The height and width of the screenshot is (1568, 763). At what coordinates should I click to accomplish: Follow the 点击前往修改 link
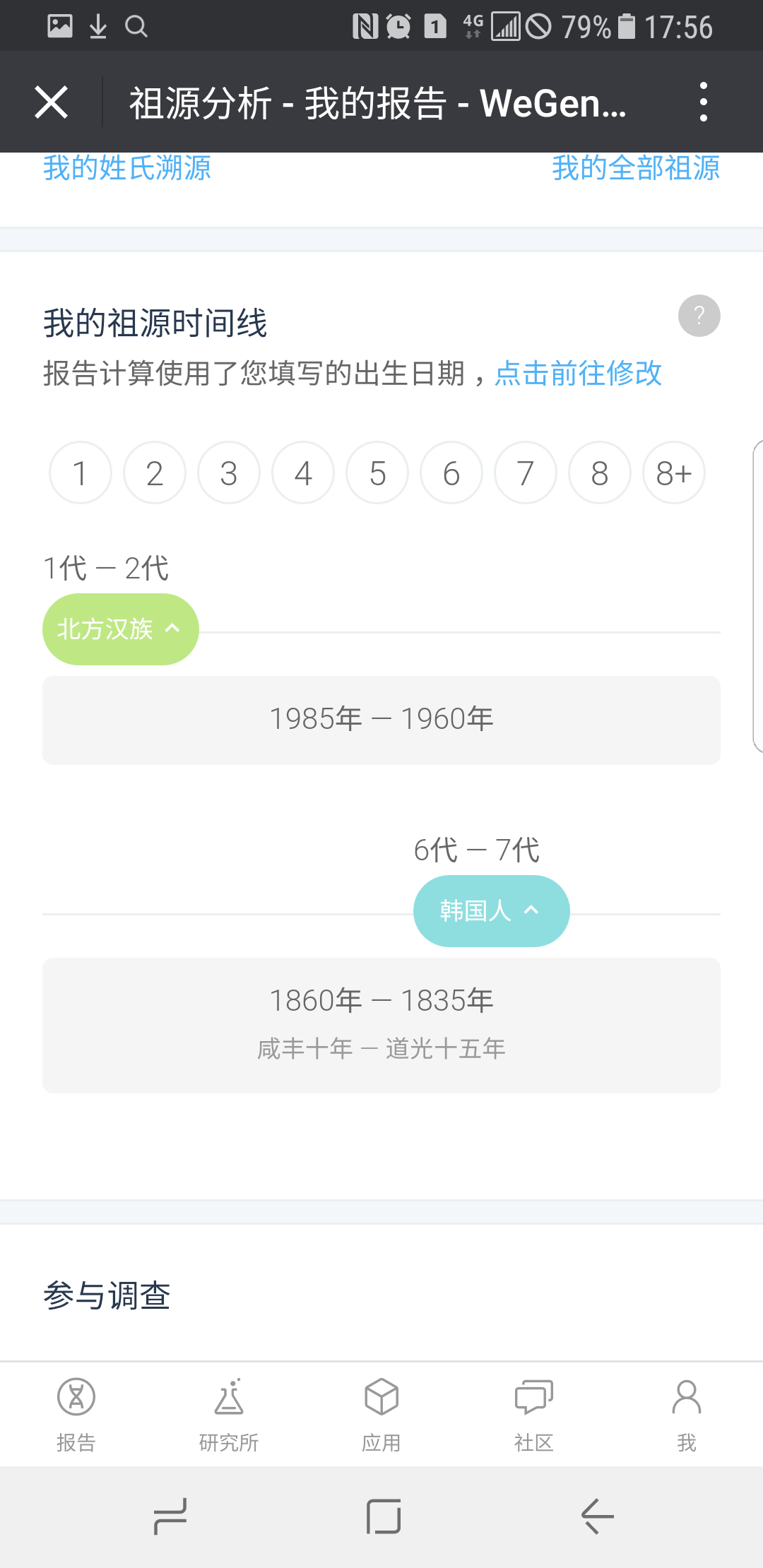tap(578, 373)
